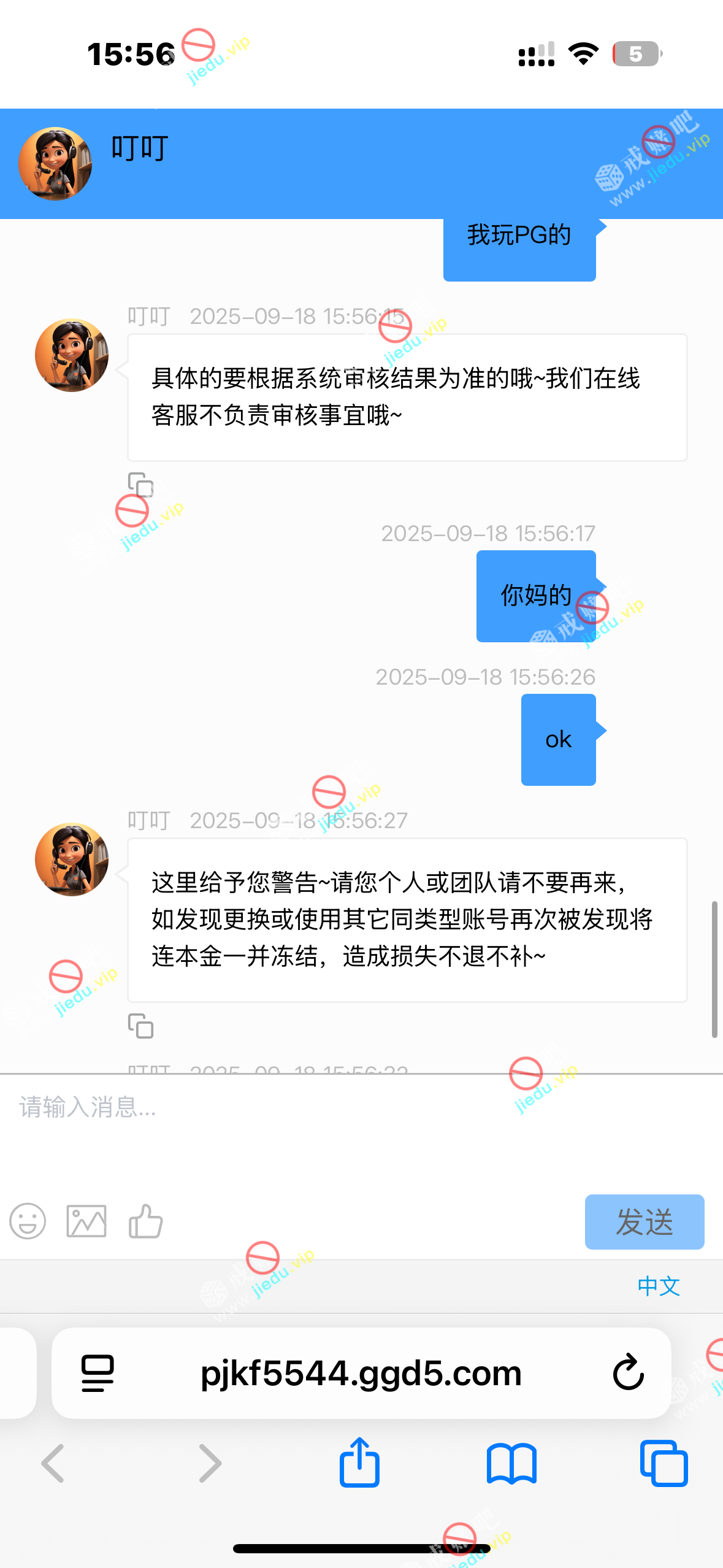Open Safari bookmarks
Image resolution: width=723 pixels, height=1568 pixels.
point(511,1464)
